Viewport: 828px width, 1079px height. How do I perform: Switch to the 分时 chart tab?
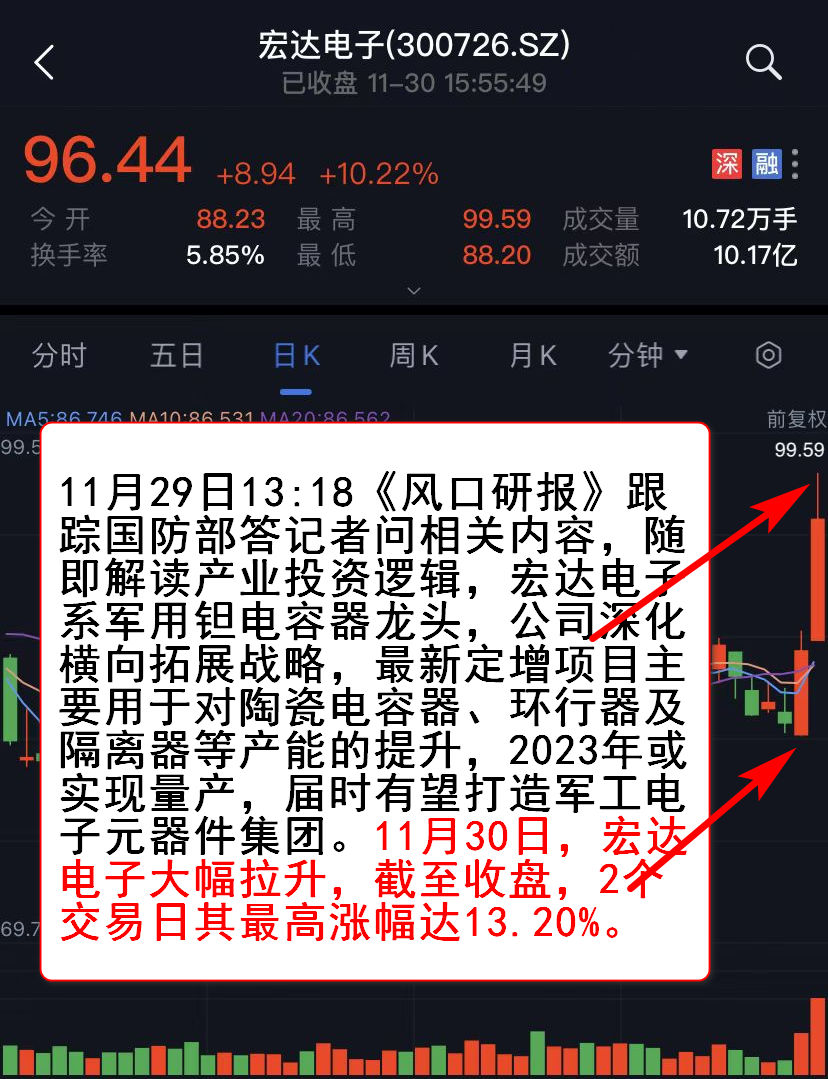click(x=59, y=355)
